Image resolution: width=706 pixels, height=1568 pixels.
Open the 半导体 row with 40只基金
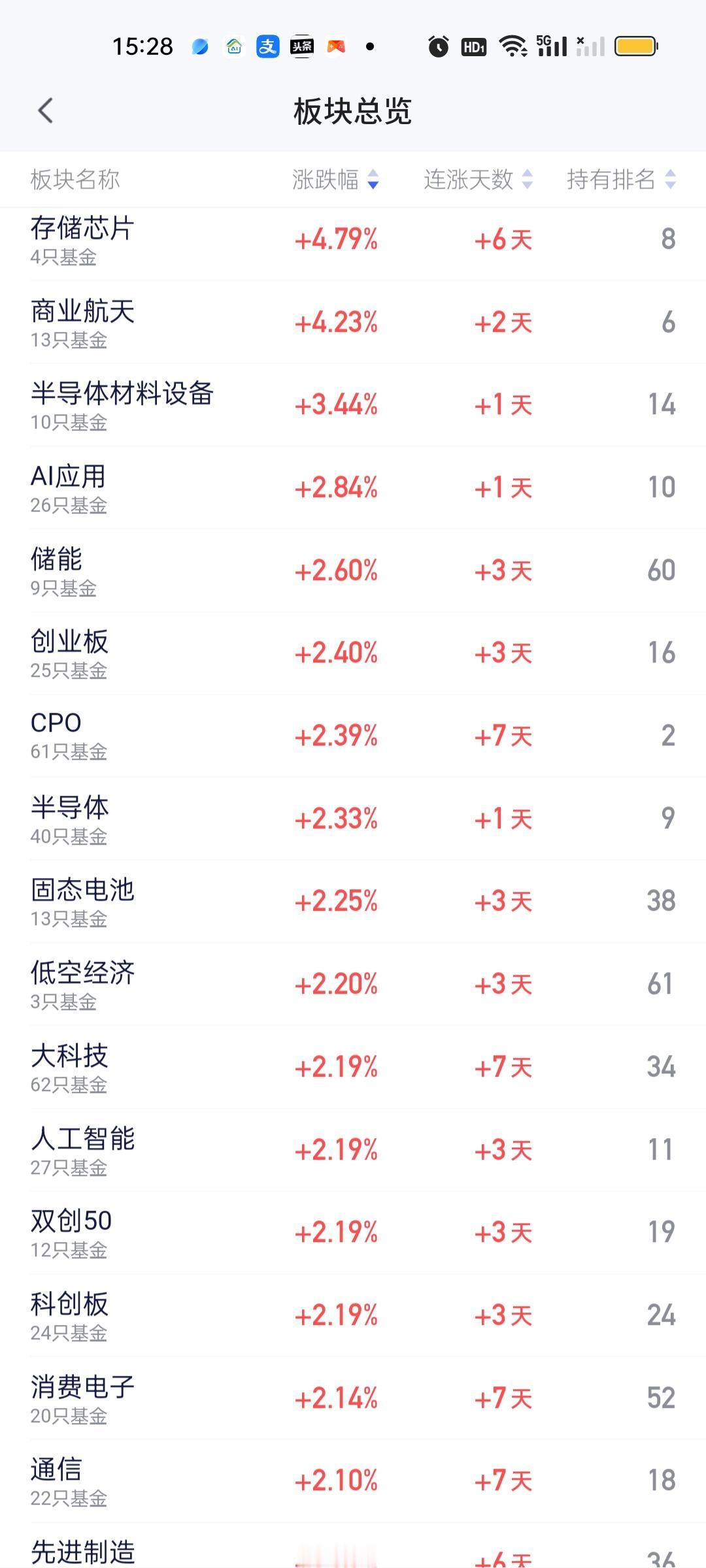click(x=69, y=819)
